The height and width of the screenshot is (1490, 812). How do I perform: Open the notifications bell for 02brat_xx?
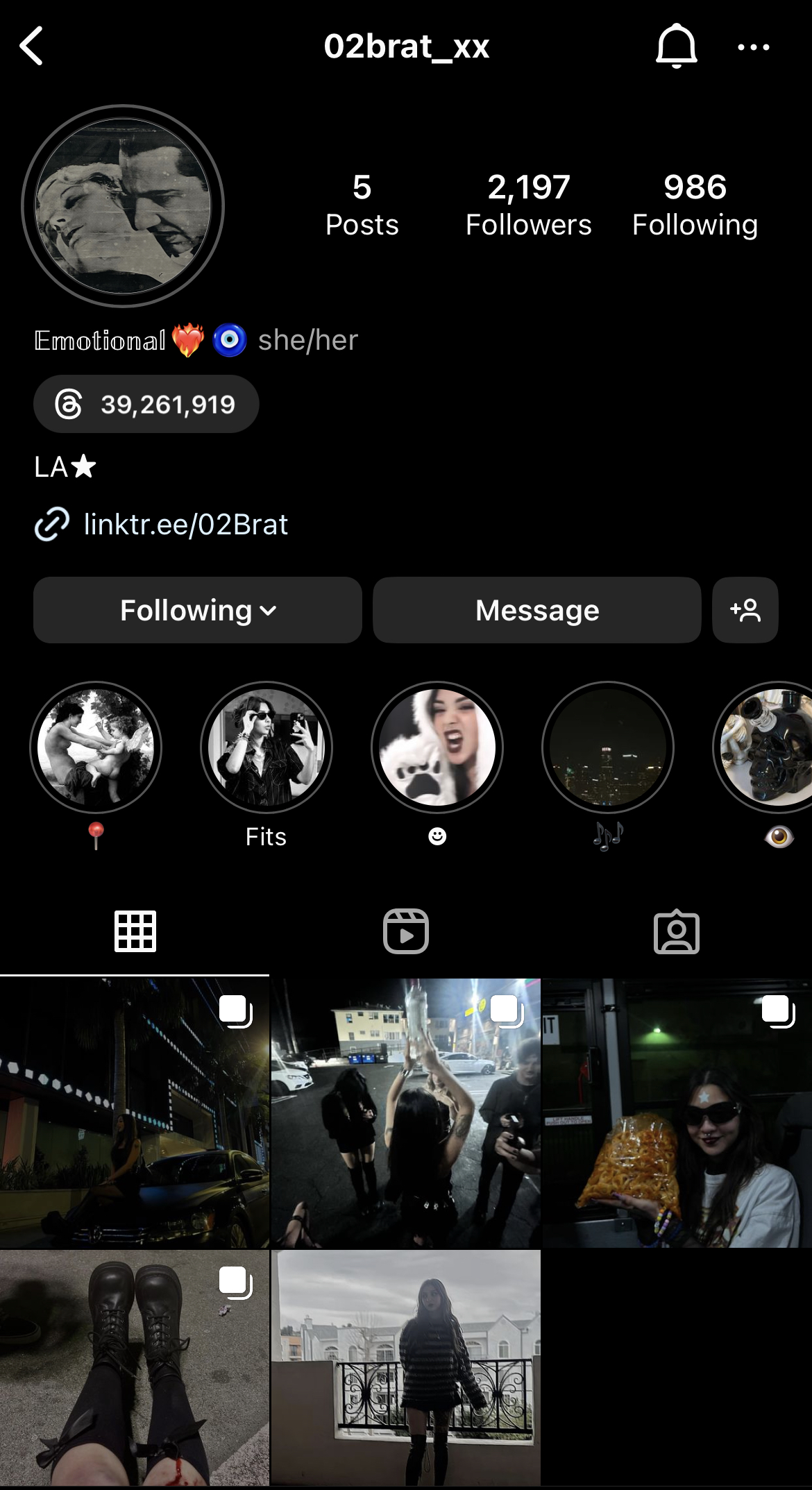pyautogui.click(x=676, y=46)
